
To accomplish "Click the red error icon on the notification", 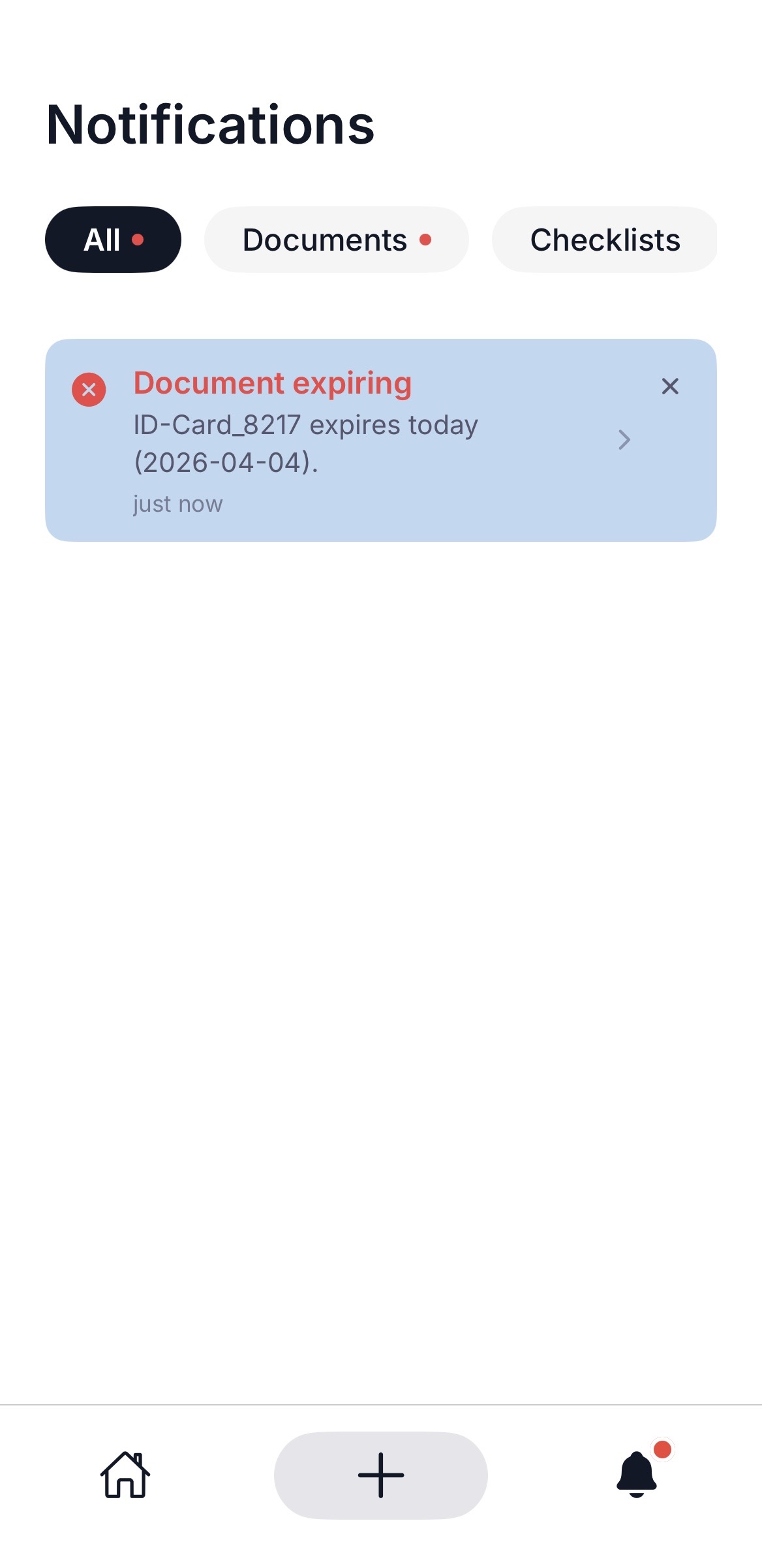I will [88, 389].
